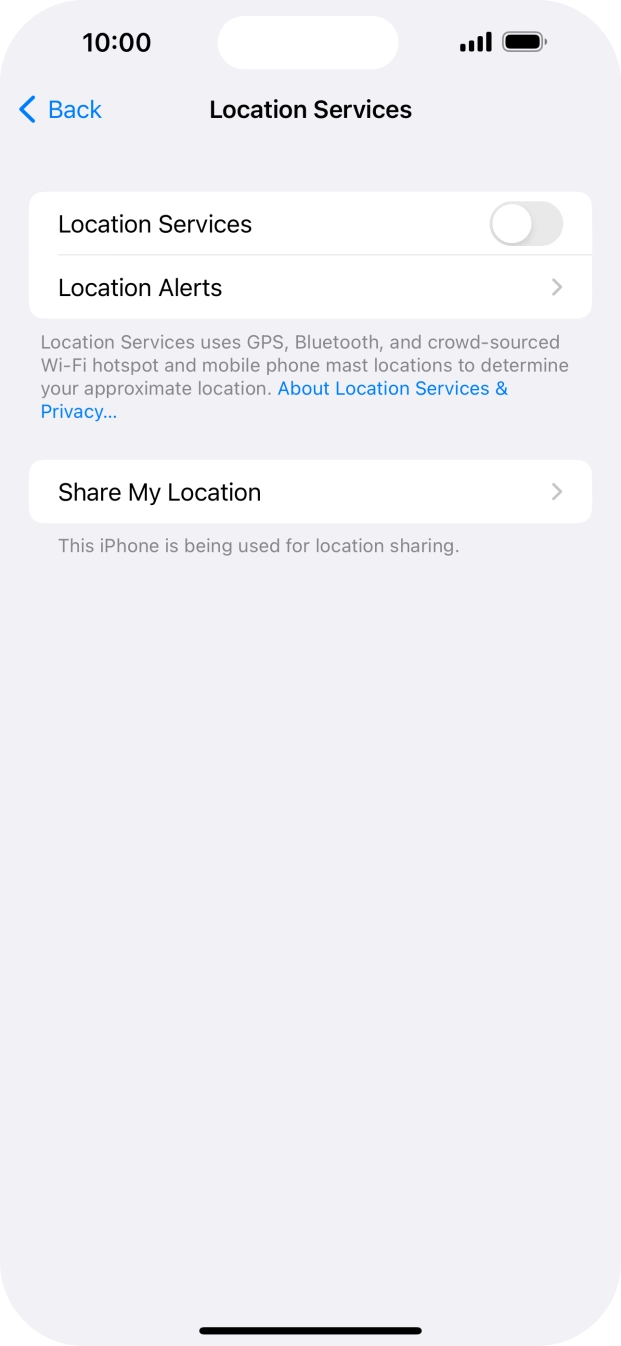This screenshot has height=1346, width=621.
Task: Turn on the Location Services switch
Action: point(526,224)
